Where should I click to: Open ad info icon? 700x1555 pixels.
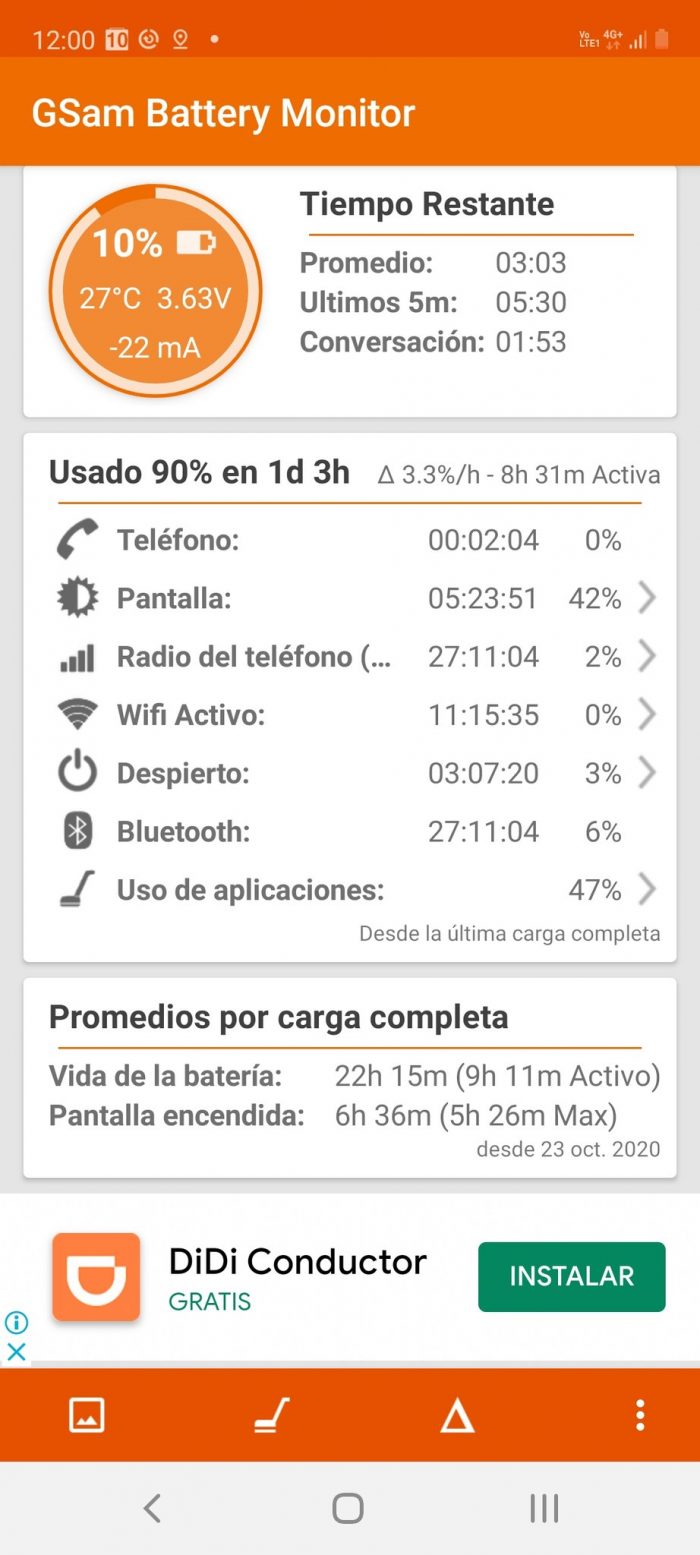point(16,1323)
